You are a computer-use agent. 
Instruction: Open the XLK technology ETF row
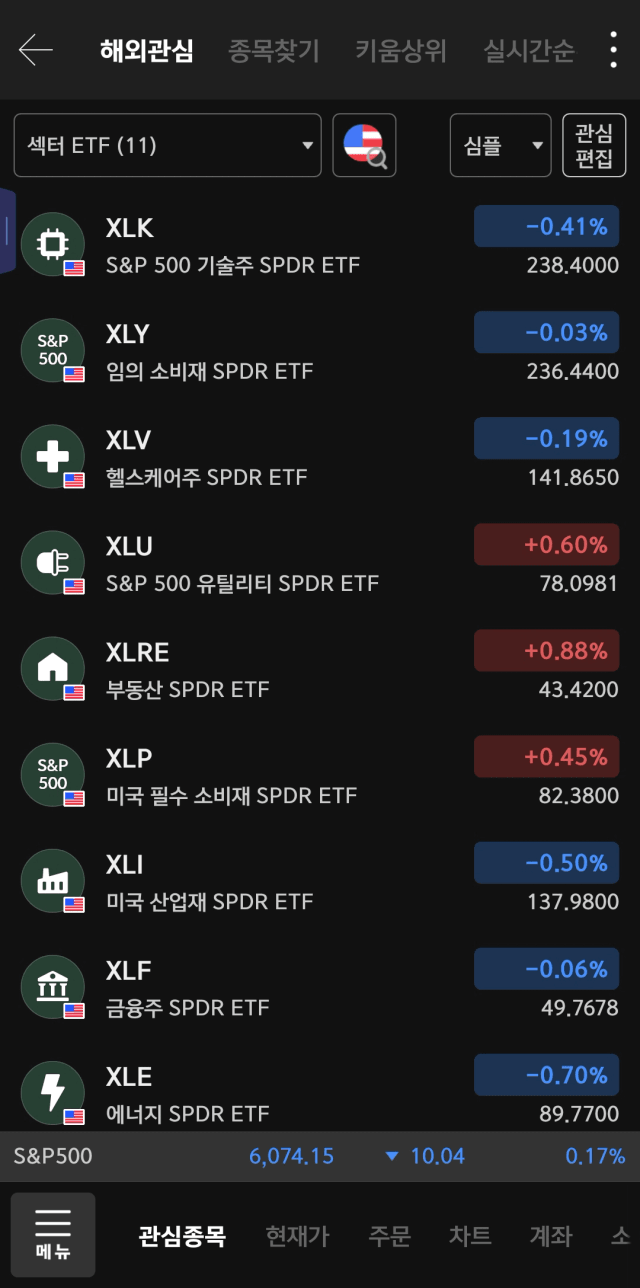(320, 245)
